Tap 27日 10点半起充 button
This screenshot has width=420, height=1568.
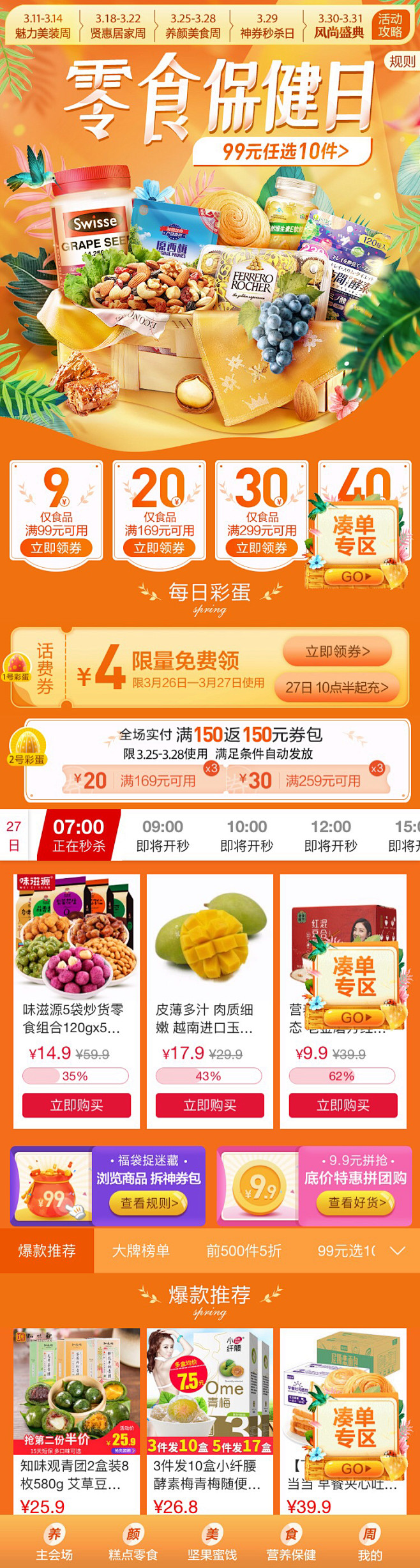tap(337, 687)
